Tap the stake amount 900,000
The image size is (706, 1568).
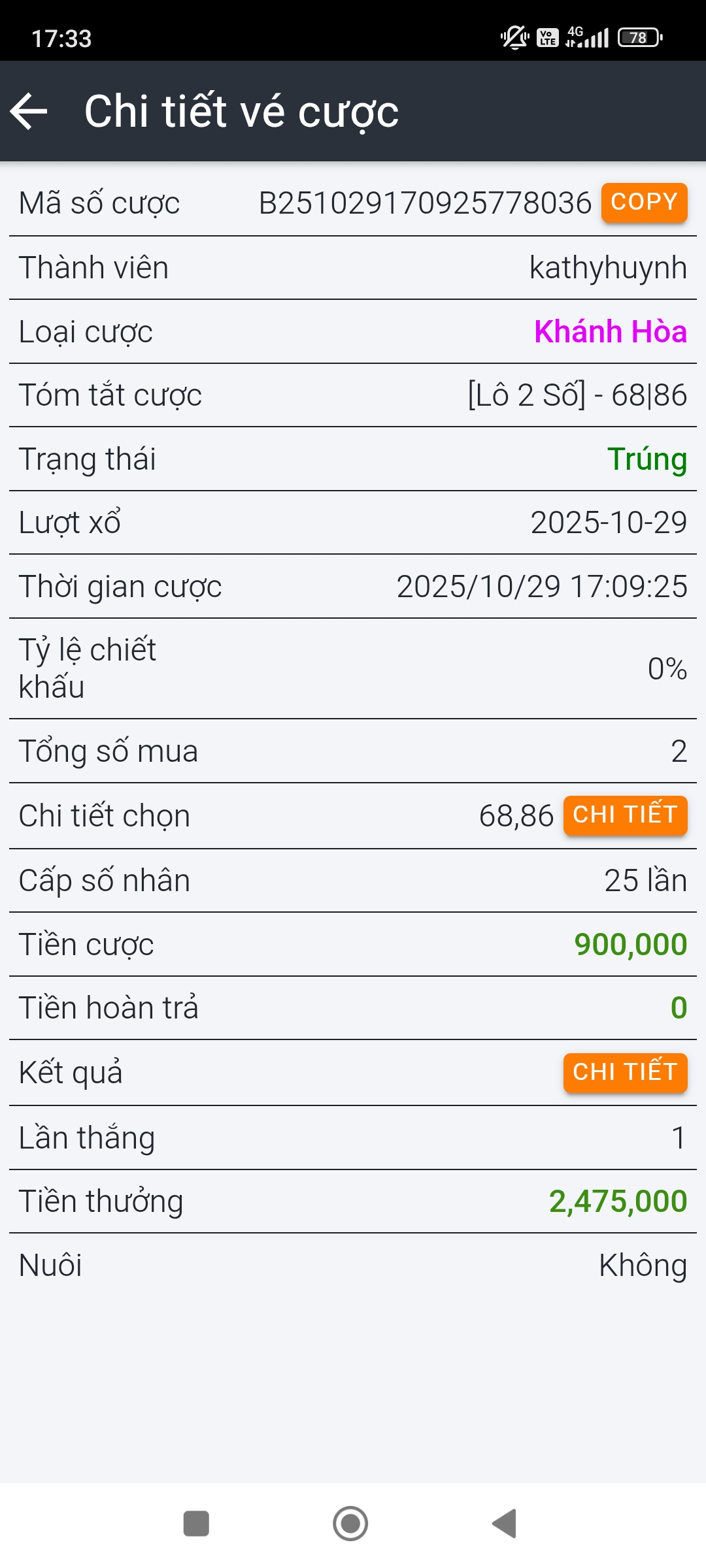pyautogui.click(x=629, y=943)
